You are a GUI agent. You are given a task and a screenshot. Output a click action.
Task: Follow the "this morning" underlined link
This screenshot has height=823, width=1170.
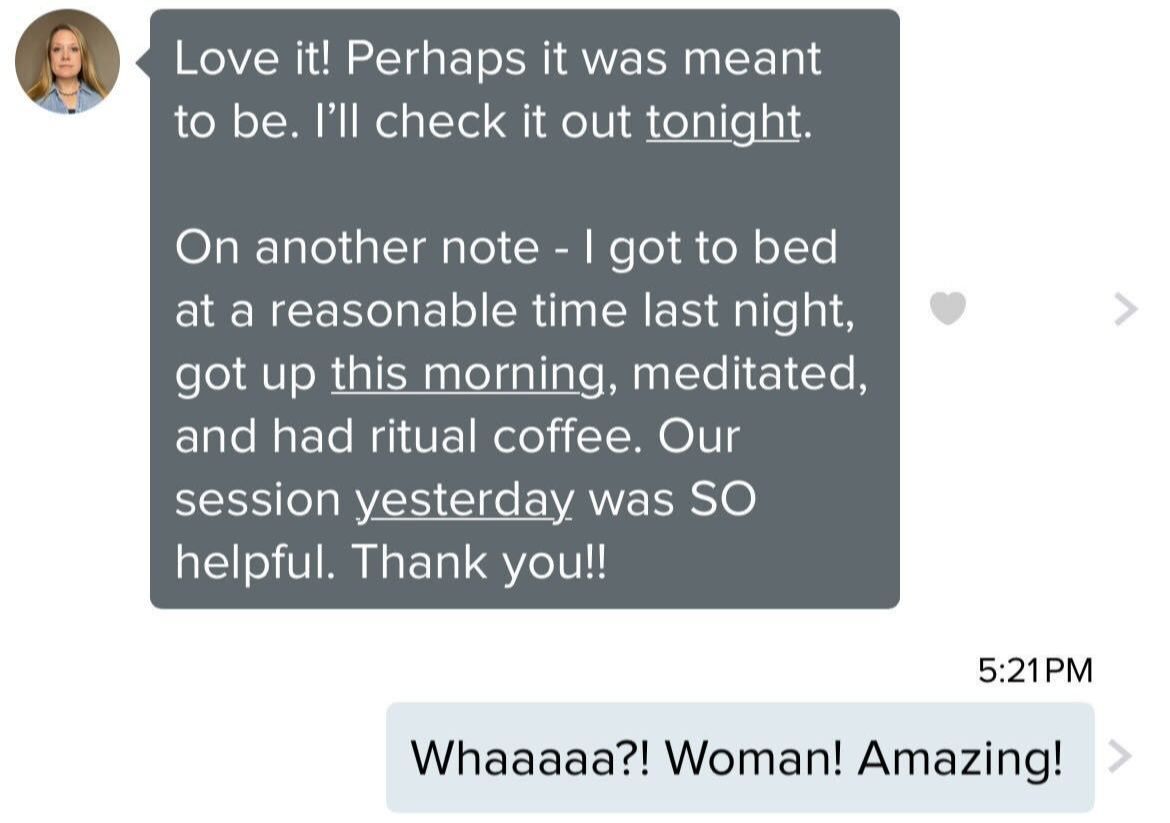coord(467,373)
